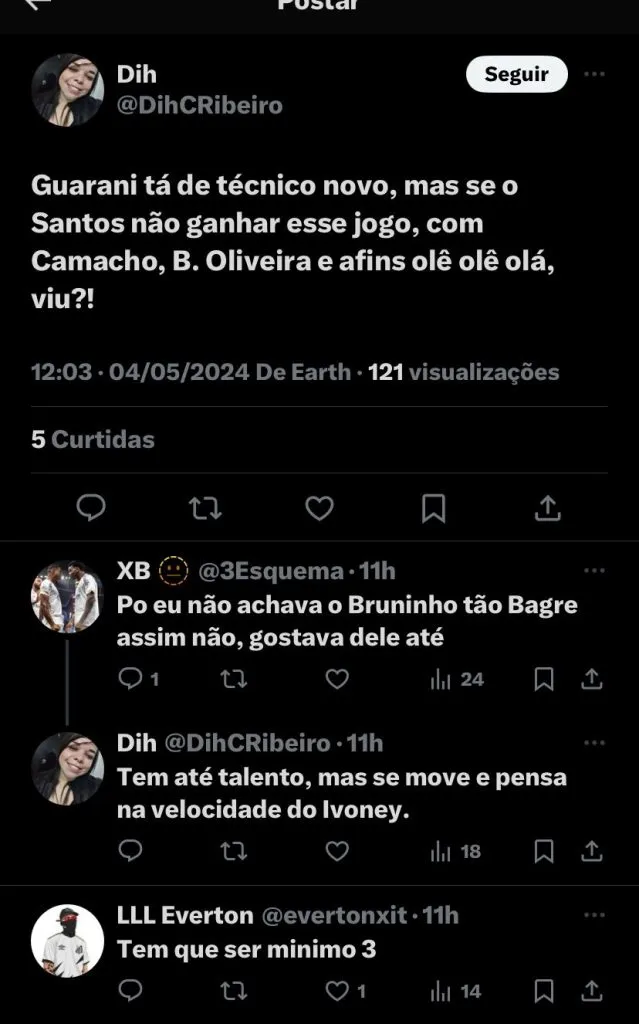Reply to LLL Everton's comment
The height and width of the screenshot is (1024, 639).
click(131, 991)
